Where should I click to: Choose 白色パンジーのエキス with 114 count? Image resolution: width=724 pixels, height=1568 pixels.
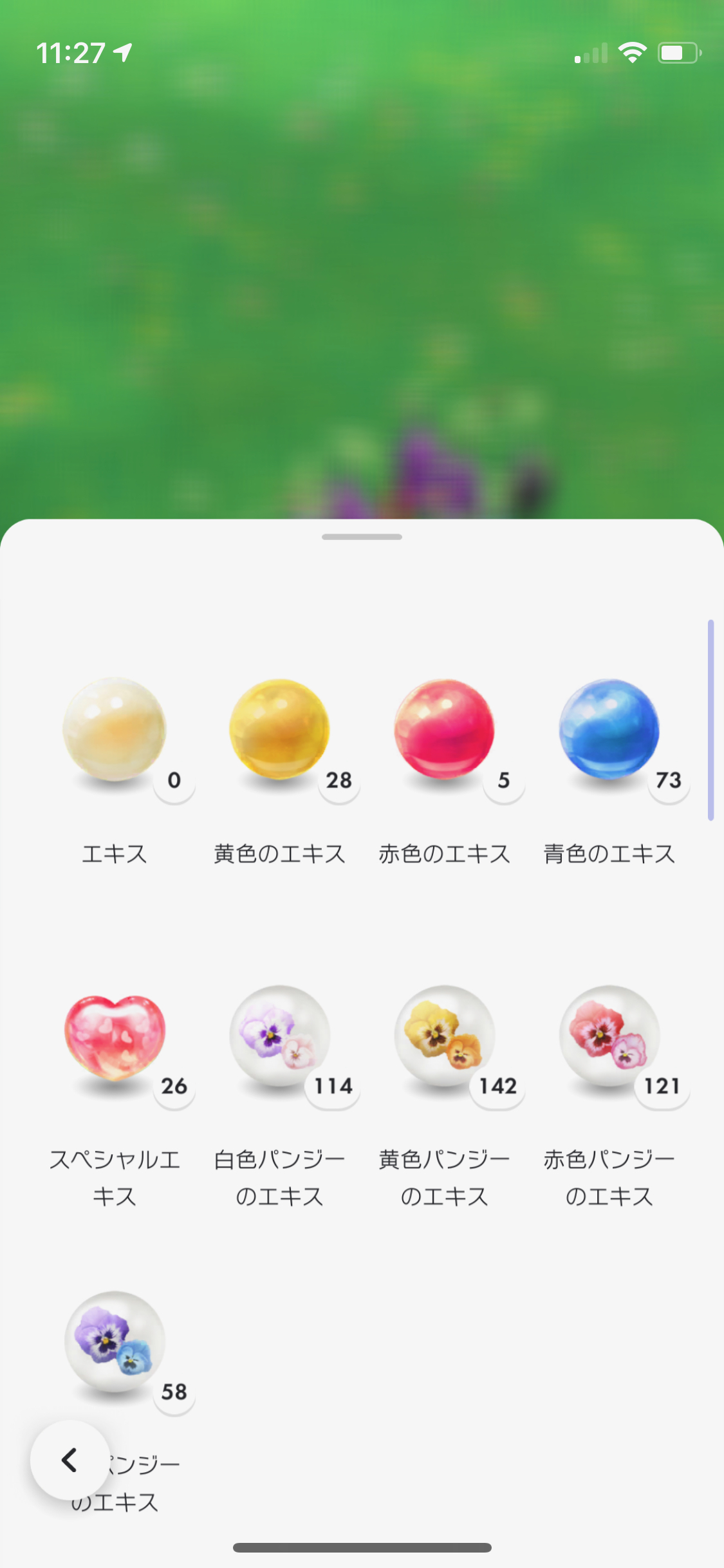pos(279,1036)
